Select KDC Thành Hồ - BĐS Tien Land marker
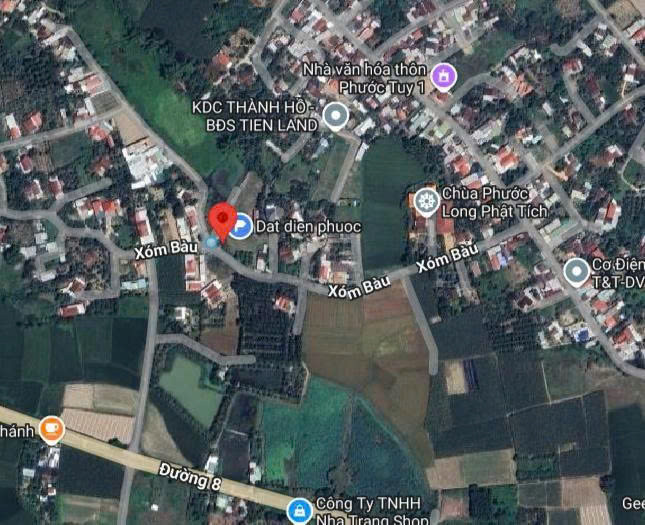This screenshot has width=645, height=525. [x=336, y=119]
